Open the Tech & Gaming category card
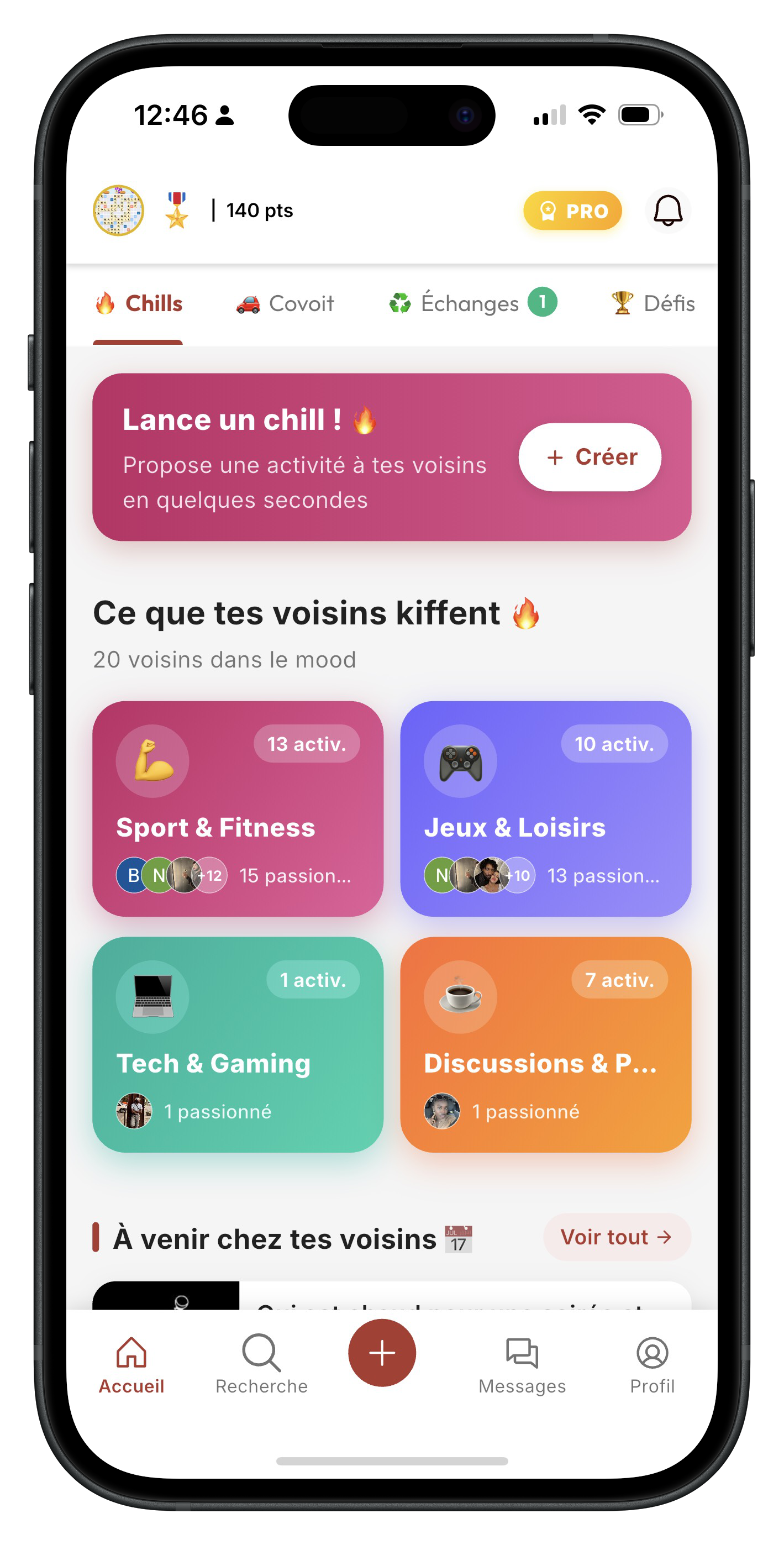 click(x=238, y=1044)
